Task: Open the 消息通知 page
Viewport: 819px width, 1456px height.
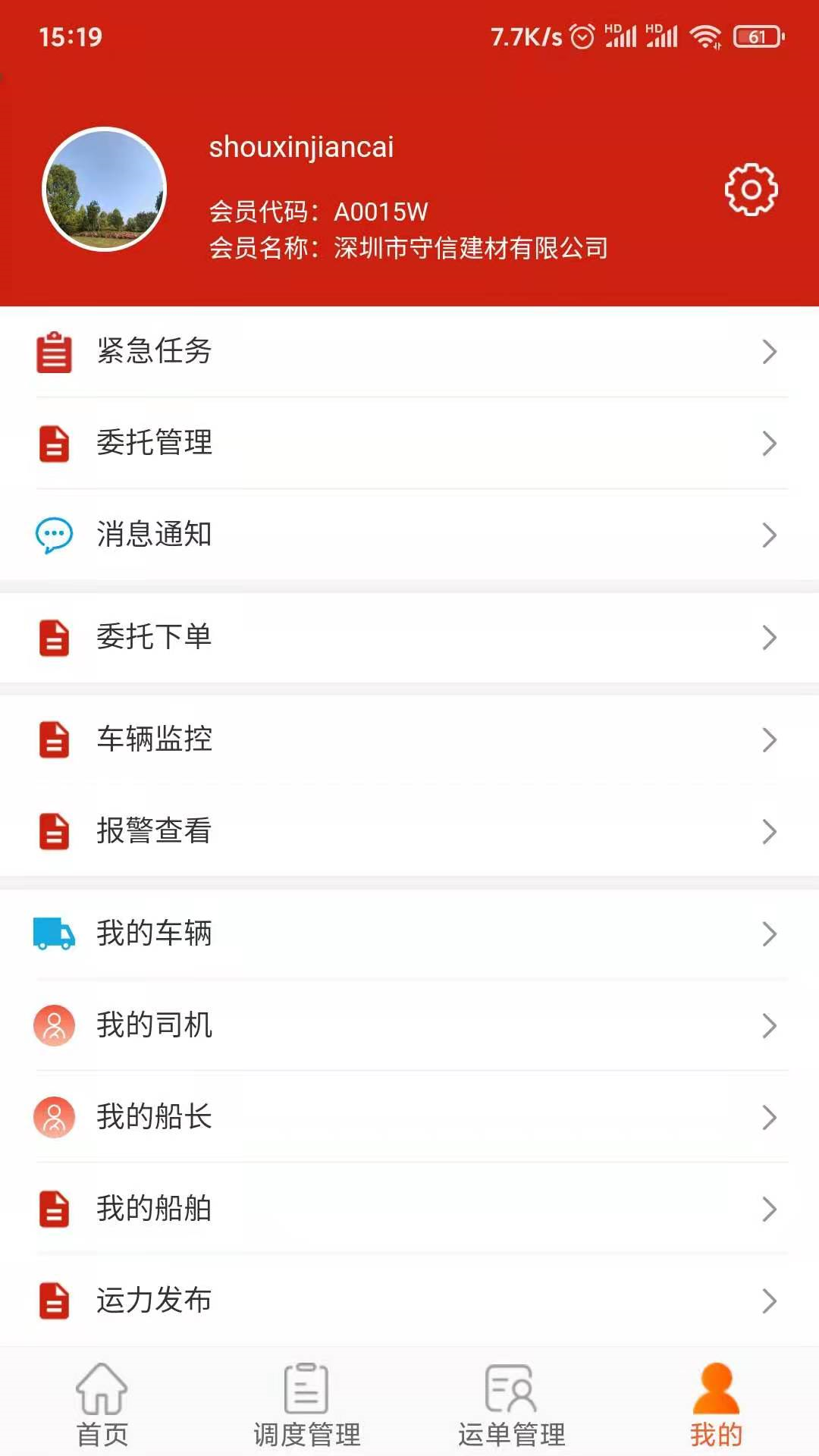Action: pos(409,535)
